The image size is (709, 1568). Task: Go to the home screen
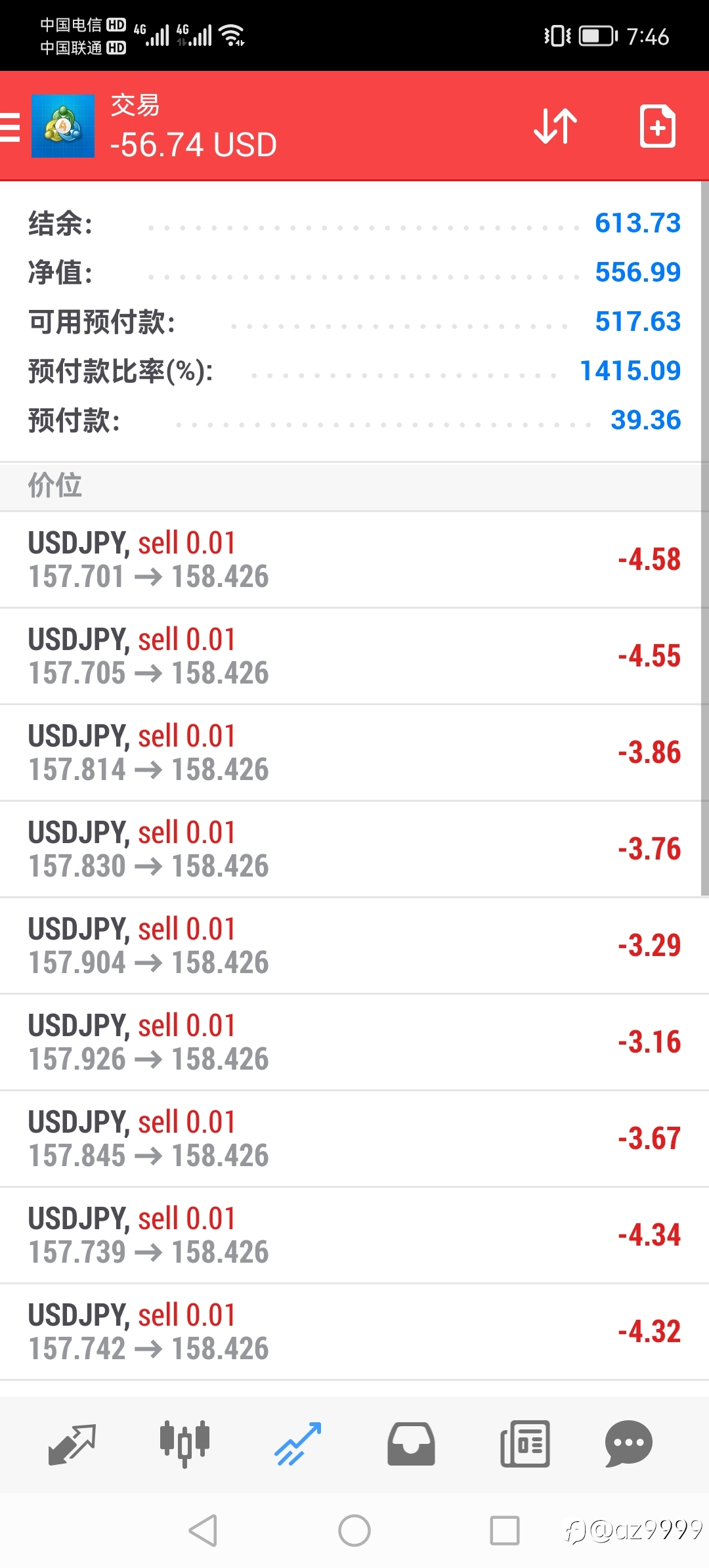click(354, 1531)
